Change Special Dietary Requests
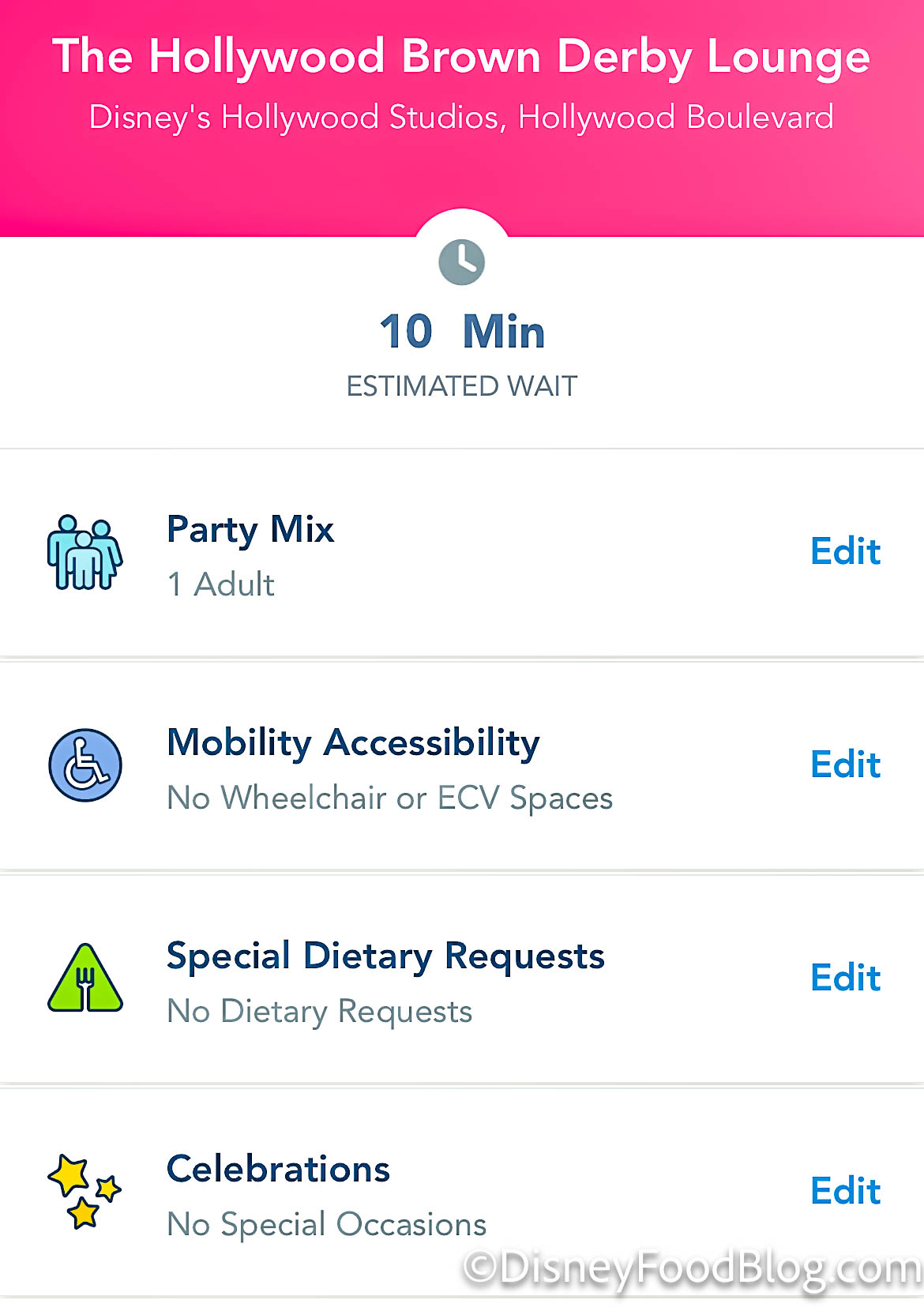Image resolution: width=924 pixels, height=1311 pixels. pyautogui.click(x=845, y=978)
